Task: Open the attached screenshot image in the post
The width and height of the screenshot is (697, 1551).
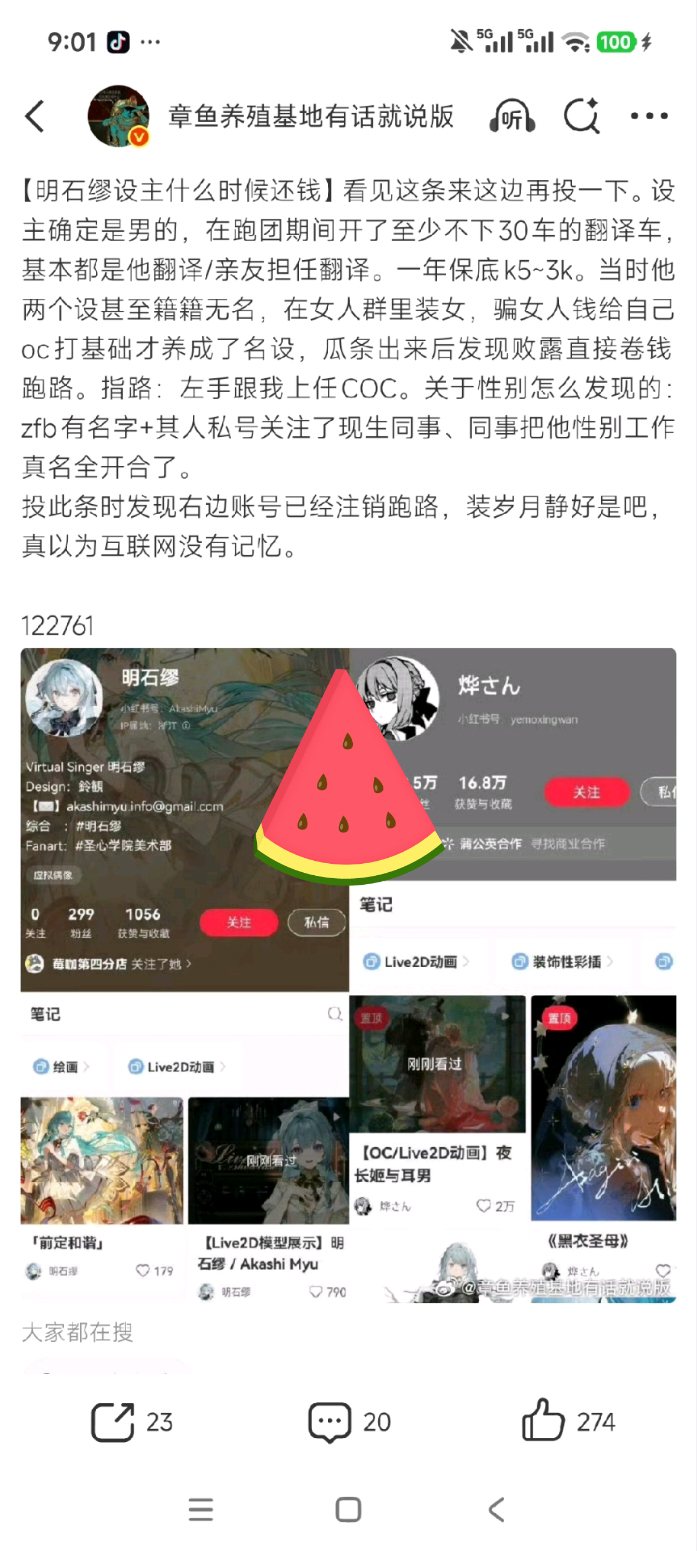Action: (348, 975)
